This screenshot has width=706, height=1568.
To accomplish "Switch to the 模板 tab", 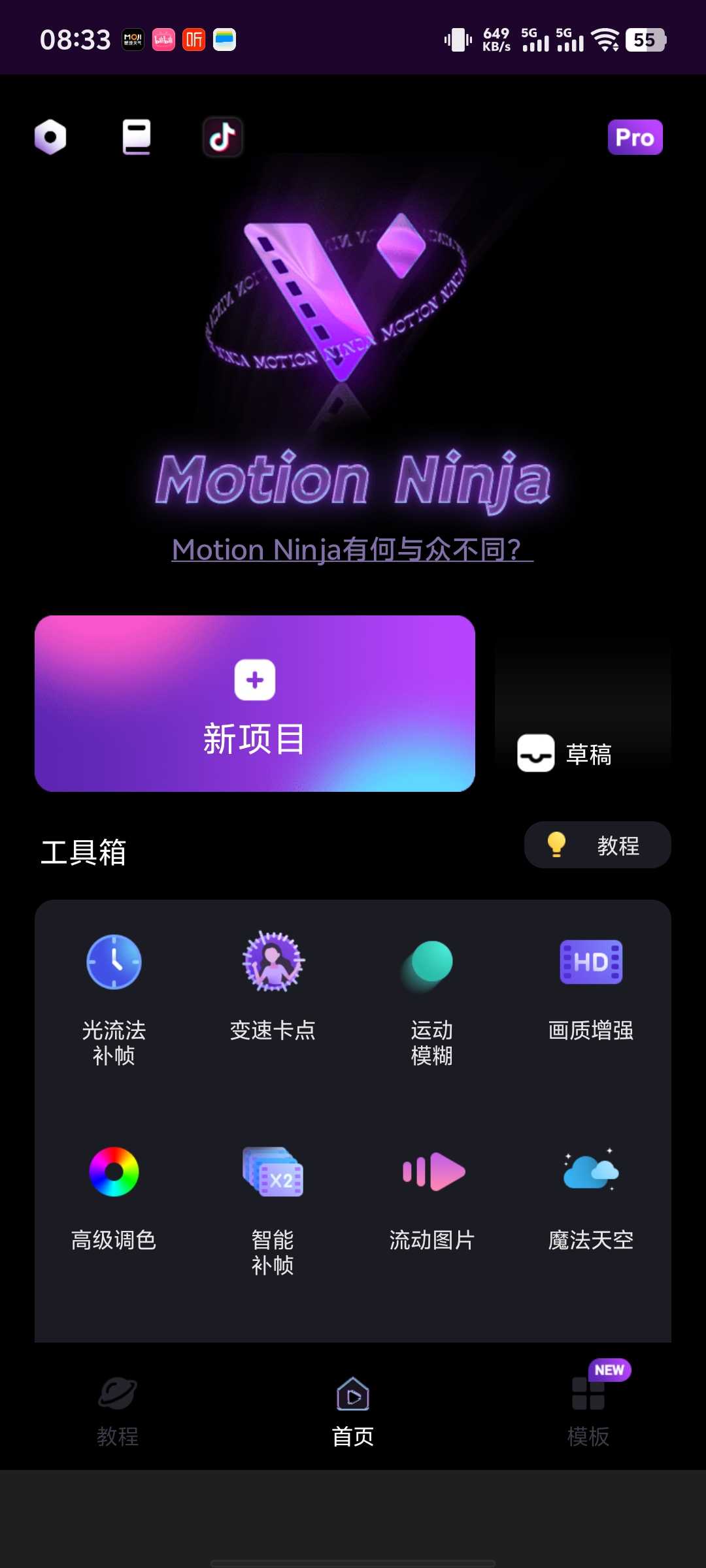I will 588,1411.
